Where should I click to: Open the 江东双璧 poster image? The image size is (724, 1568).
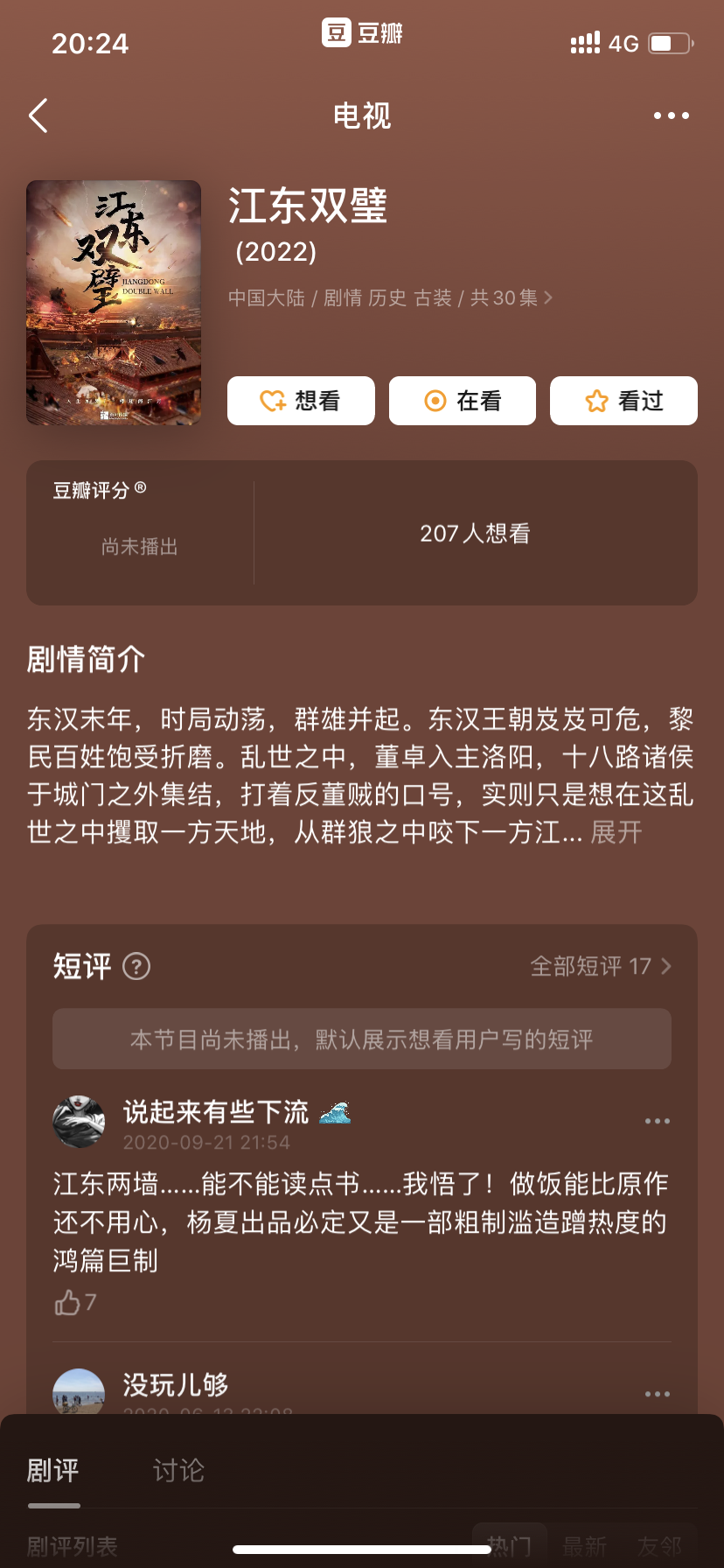tap(114, 303)
